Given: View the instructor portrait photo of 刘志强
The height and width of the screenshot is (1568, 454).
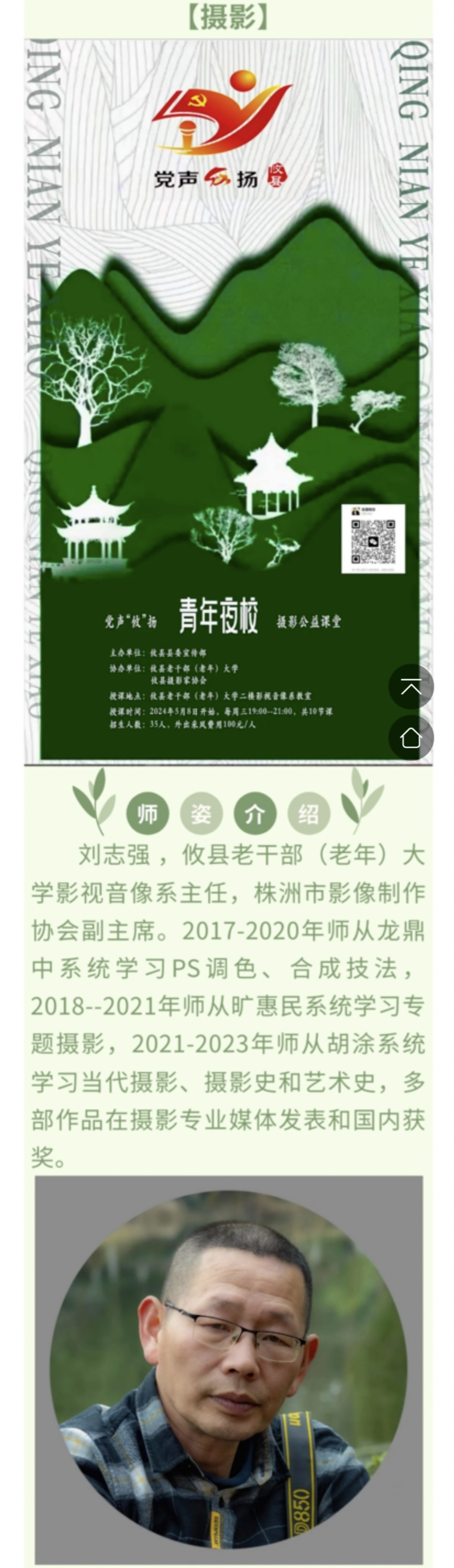Looking at the screenshot, I should 228,1369.
